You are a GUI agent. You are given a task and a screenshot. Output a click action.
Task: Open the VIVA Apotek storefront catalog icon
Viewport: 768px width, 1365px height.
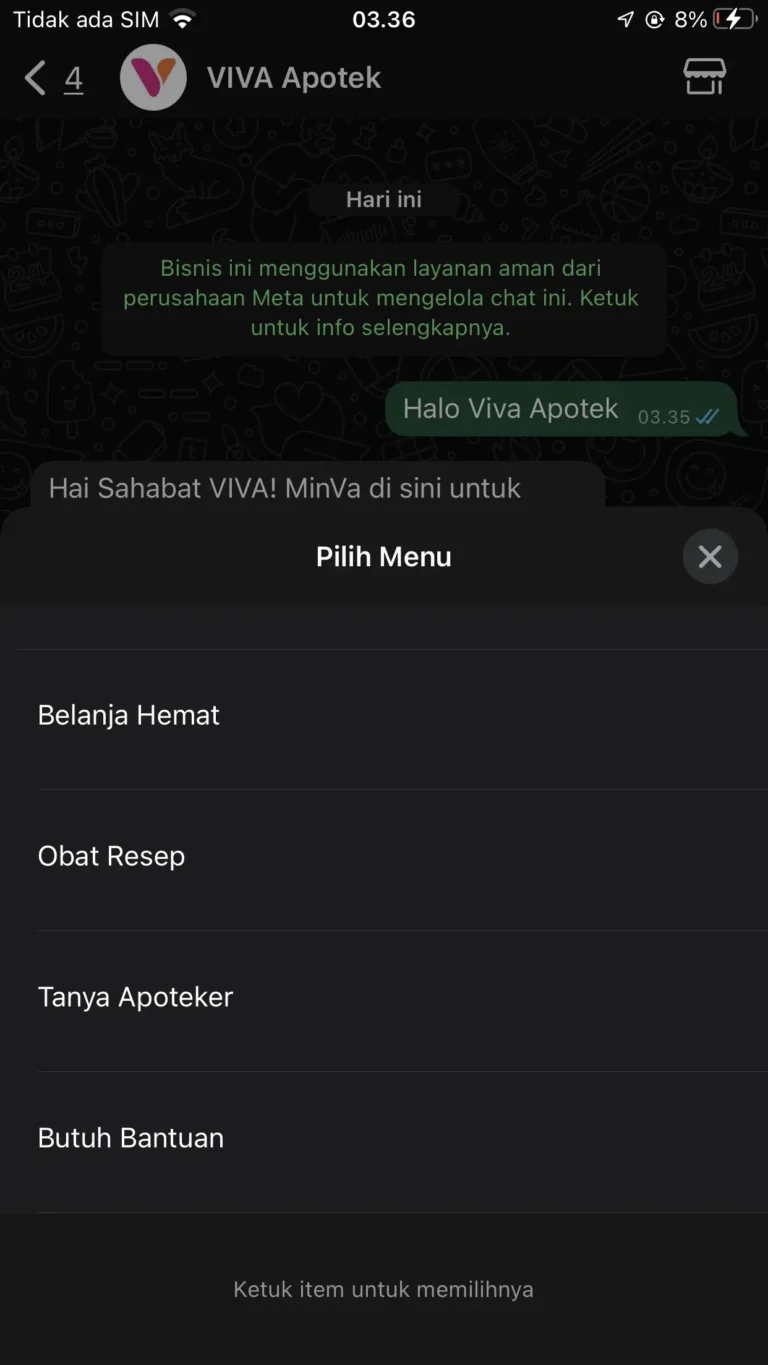coord(704,77)
